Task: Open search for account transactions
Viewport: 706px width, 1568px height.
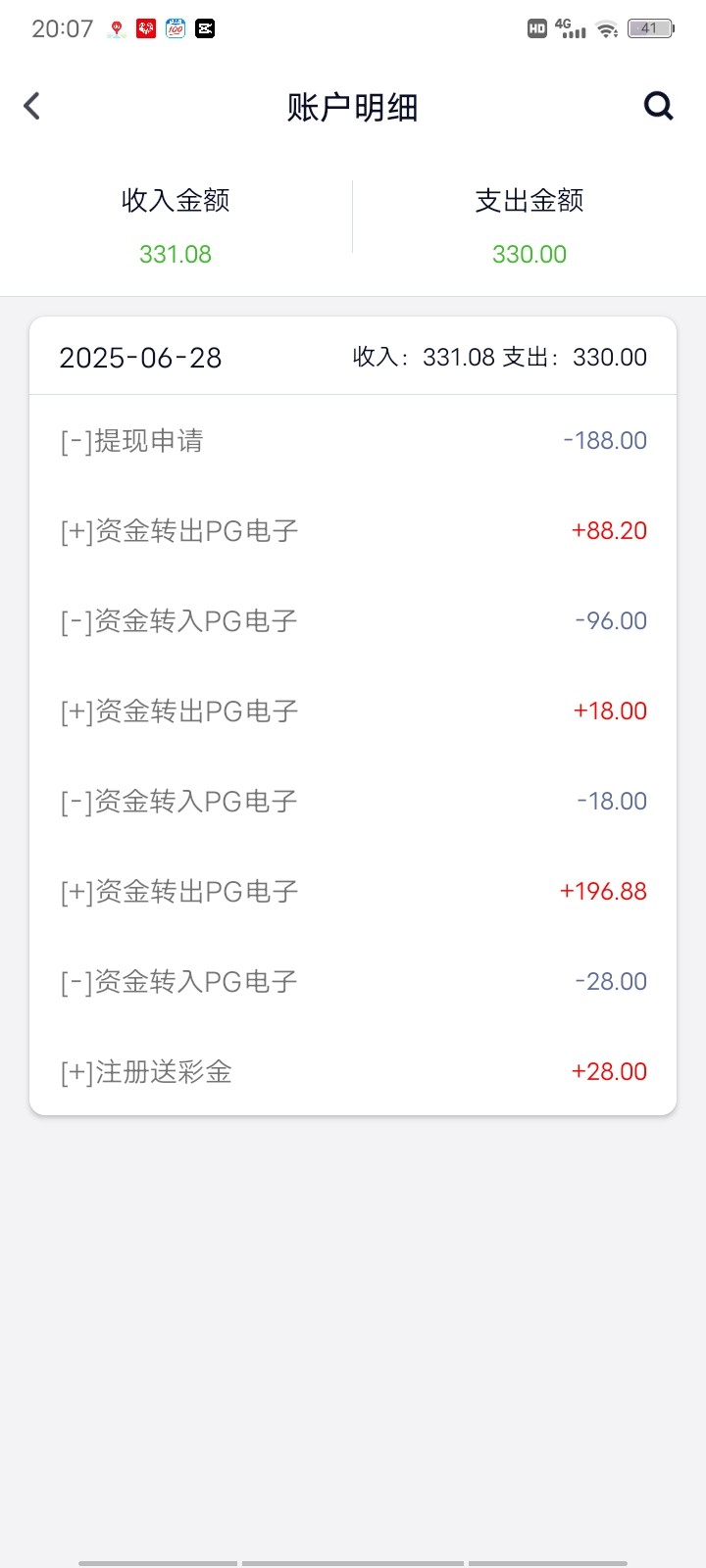Action: tap(659, 106)
